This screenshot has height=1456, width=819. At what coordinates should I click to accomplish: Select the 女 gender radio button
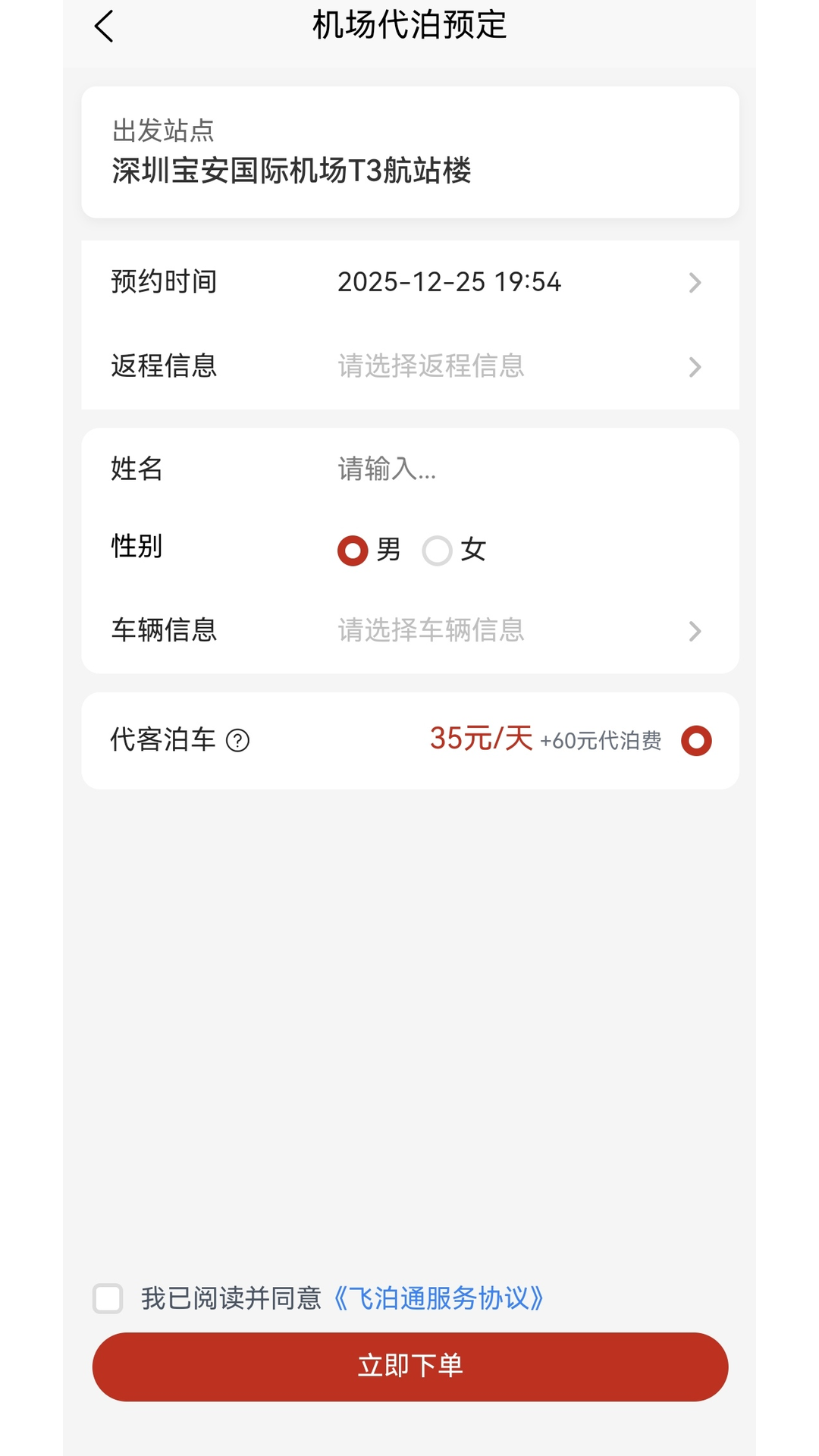(437, 551)
